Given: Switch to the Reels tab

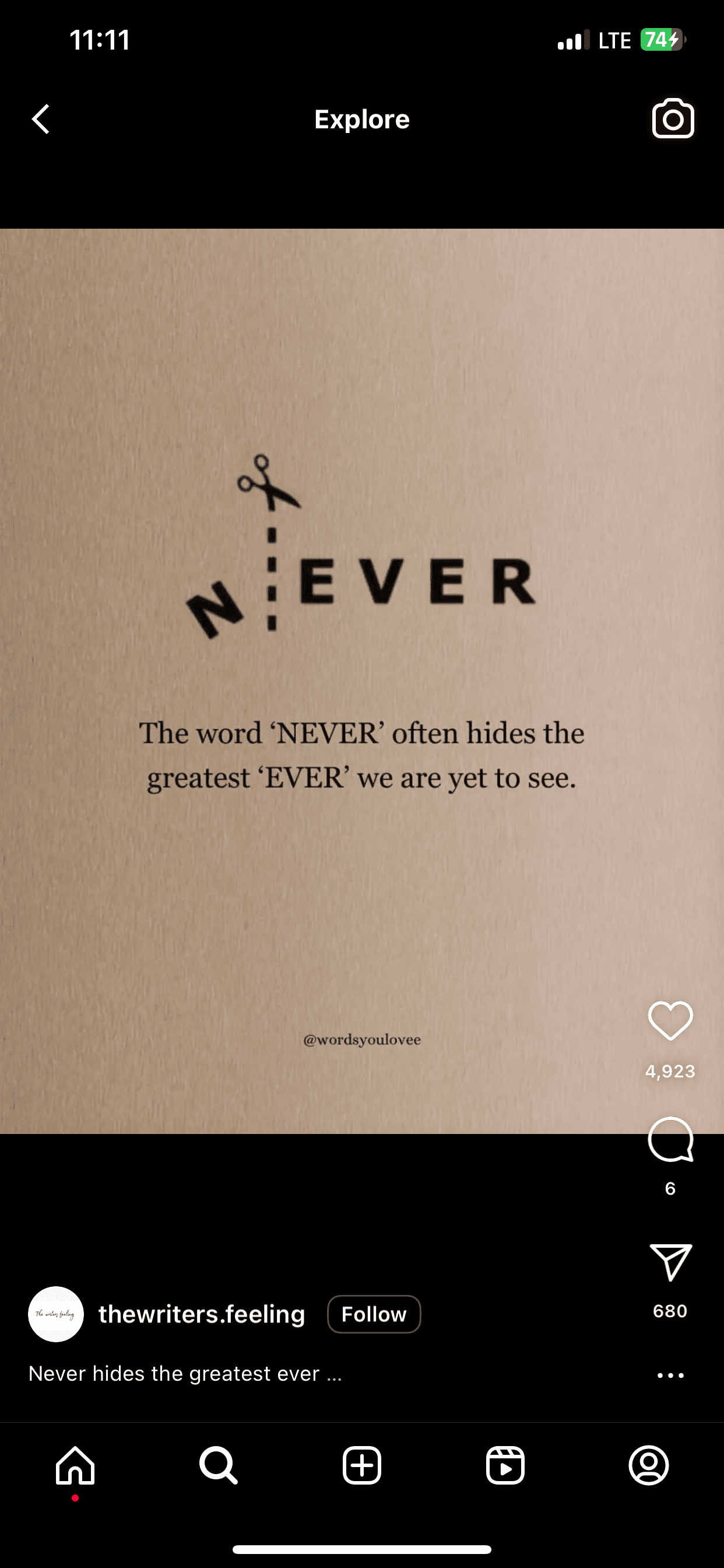Looking at the screenshot, I should click(x=505, y=1465).
